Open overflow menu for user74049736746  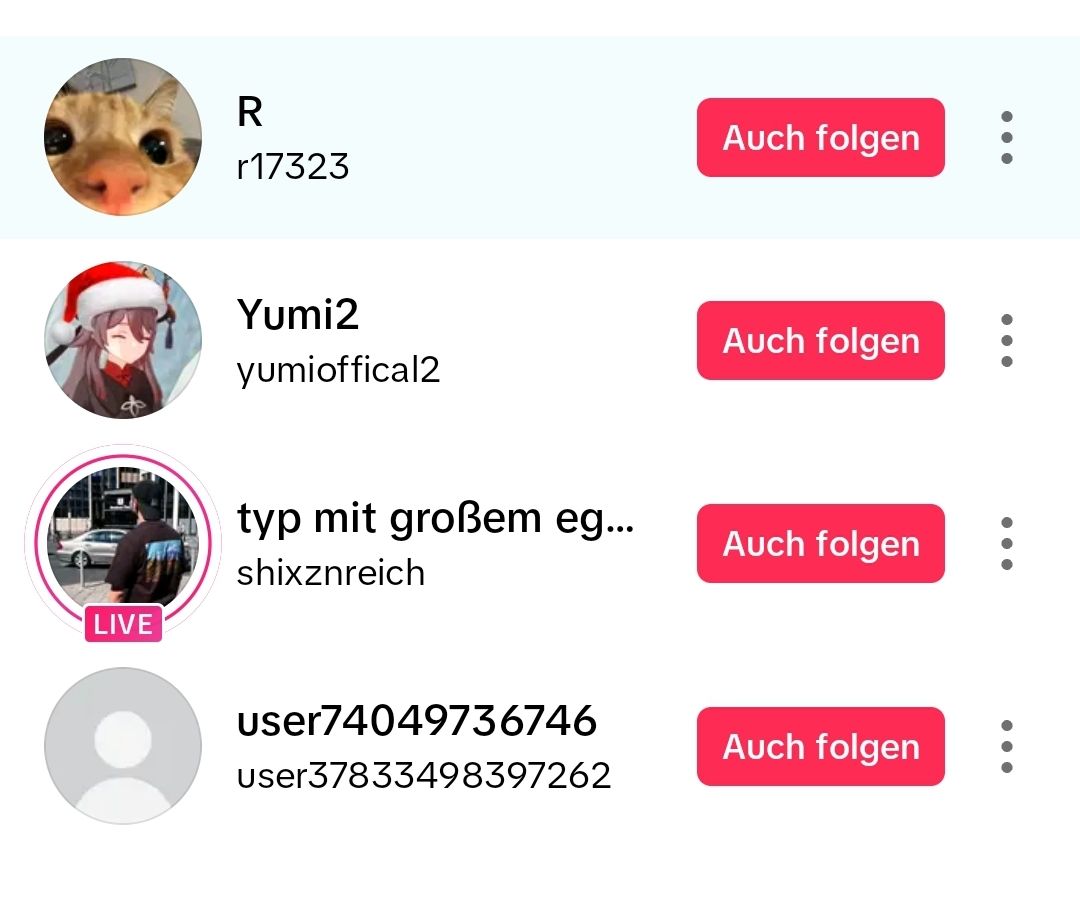tap(1006, 747)
